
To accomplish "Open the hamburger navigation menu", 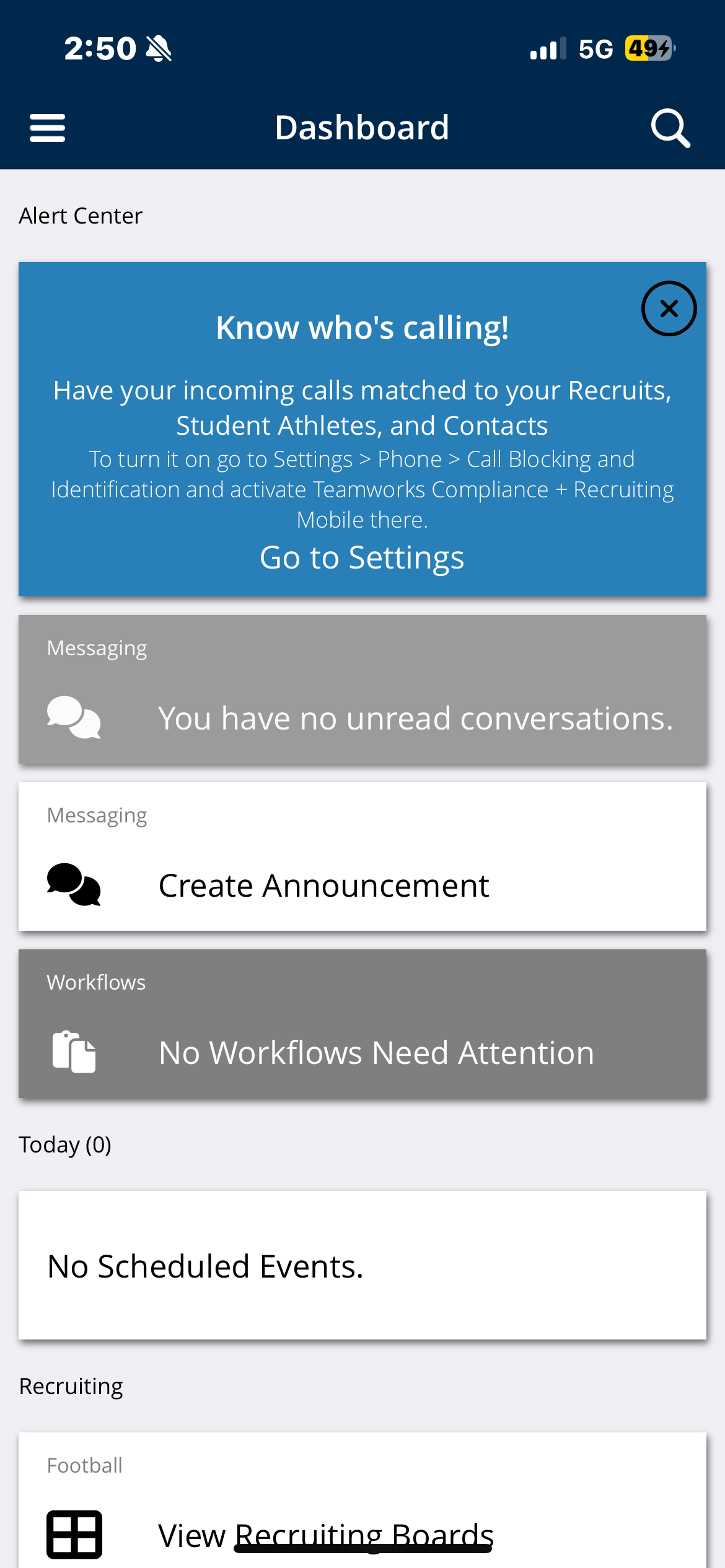I will click(46, 127).
